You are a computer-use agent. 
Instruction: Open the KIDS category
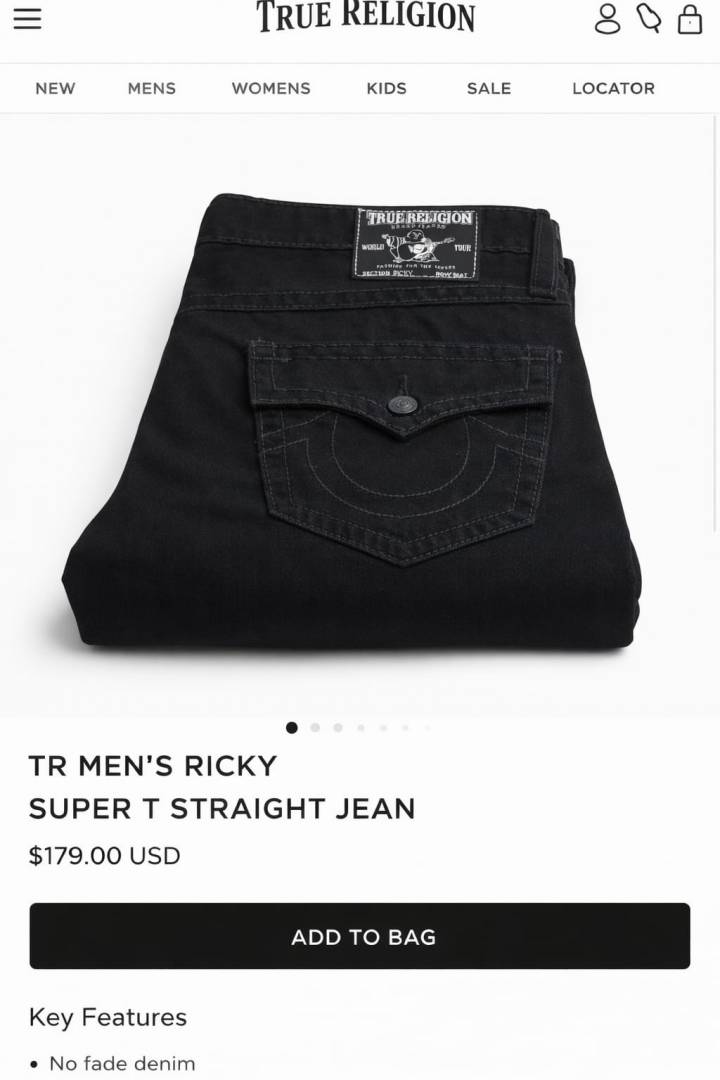(x=386, y=88)
